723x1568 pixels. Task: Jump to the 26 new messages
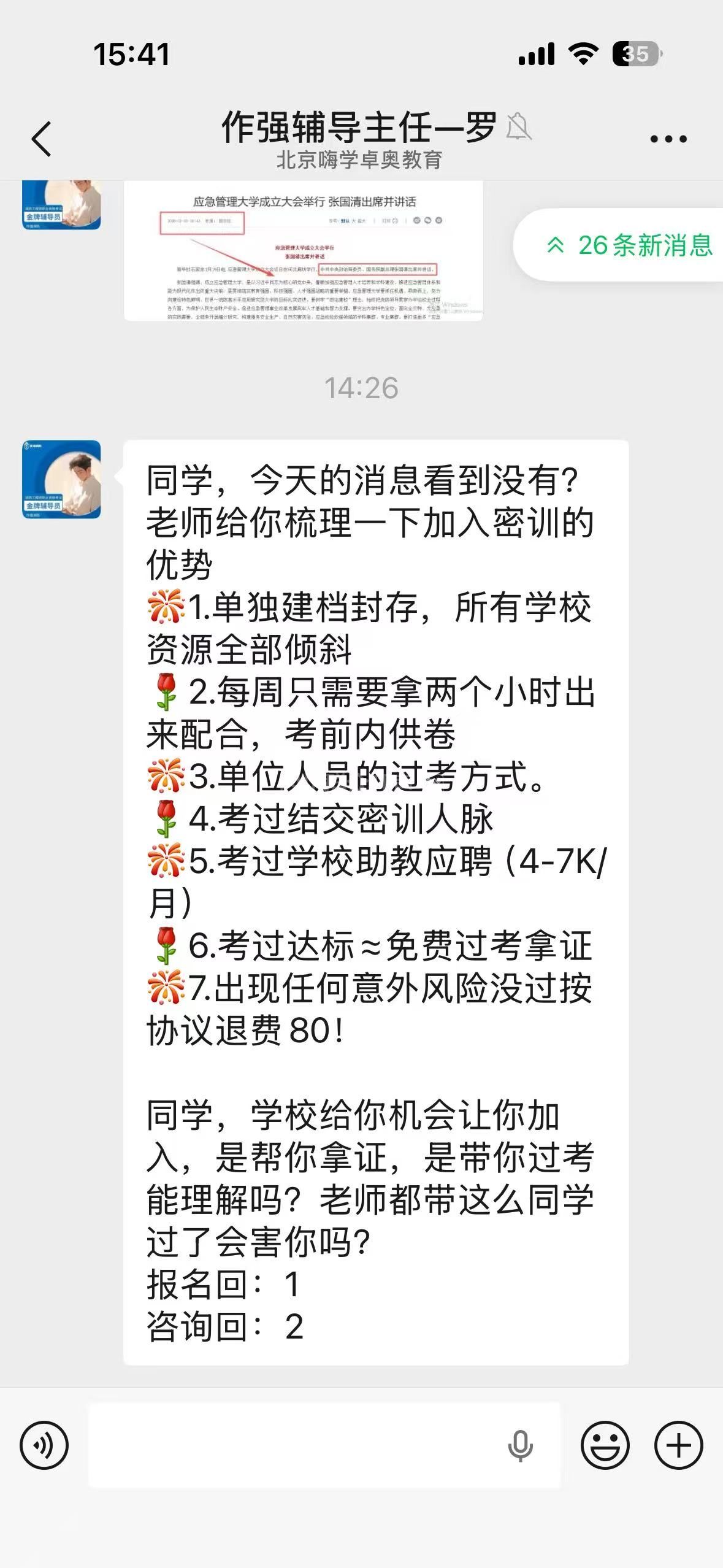tap(629, 245)
